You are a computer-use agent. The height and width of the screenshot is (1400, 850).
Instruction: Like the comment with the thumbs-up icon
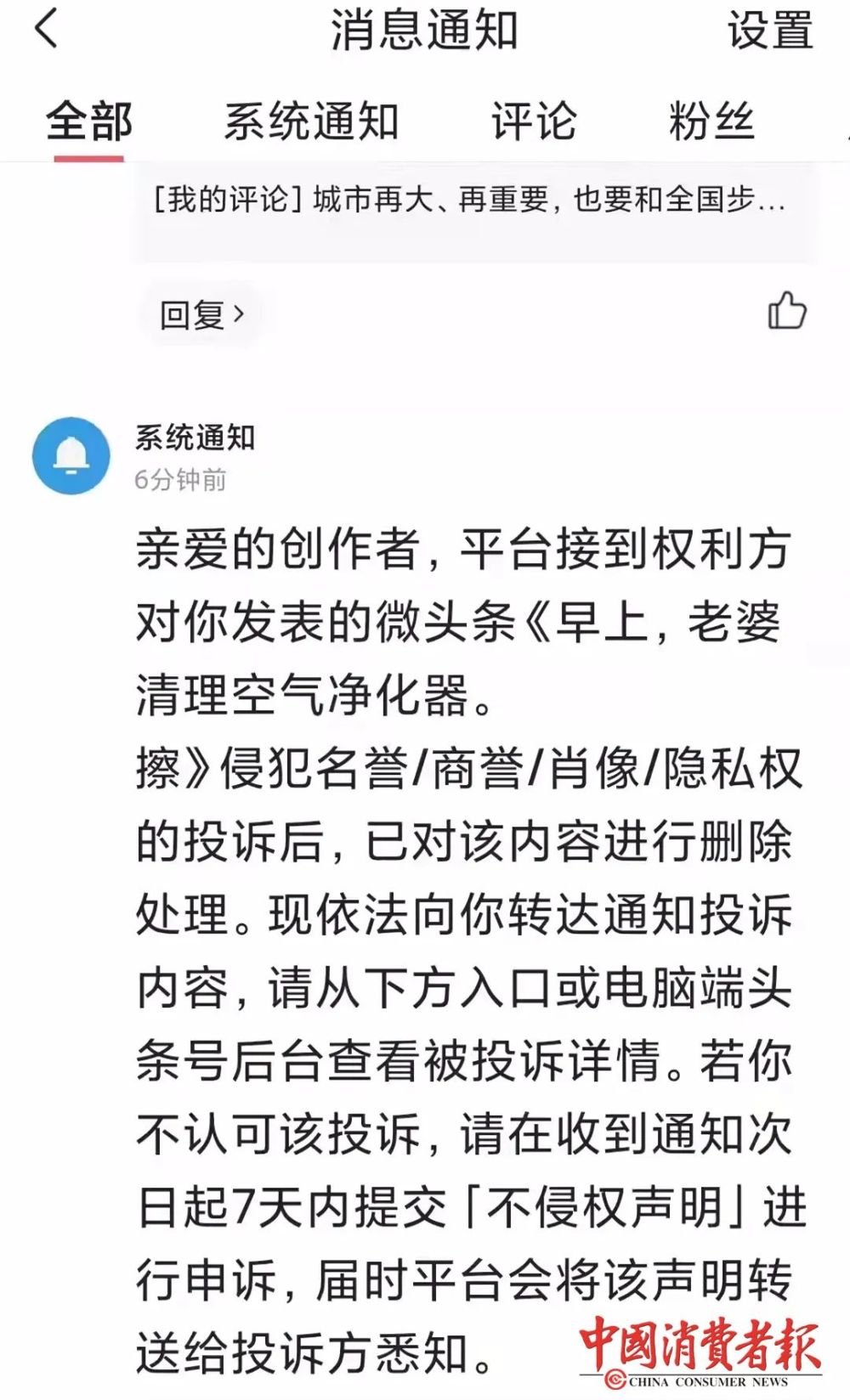point(786,311)
